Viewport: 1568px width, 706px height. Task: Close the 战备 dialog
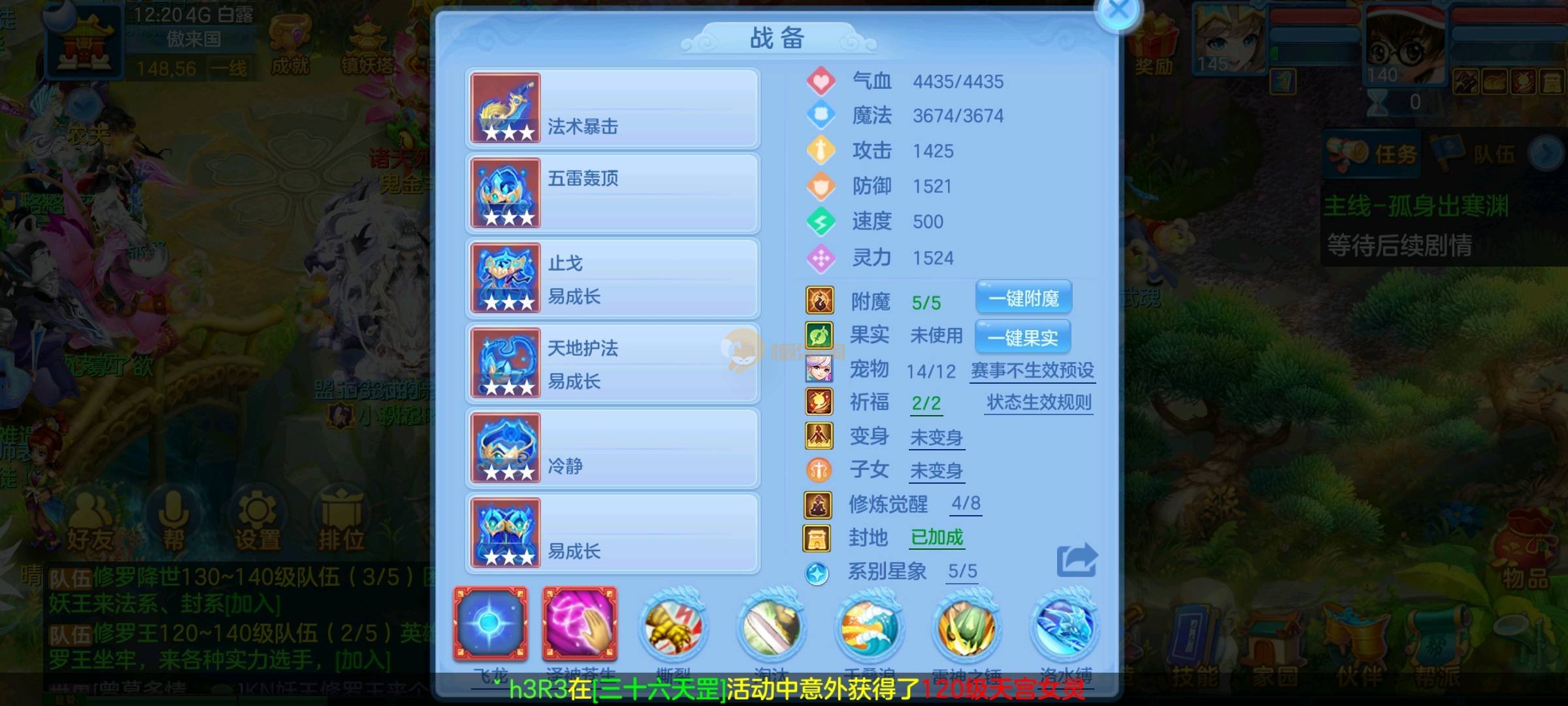coord(1118,11)
